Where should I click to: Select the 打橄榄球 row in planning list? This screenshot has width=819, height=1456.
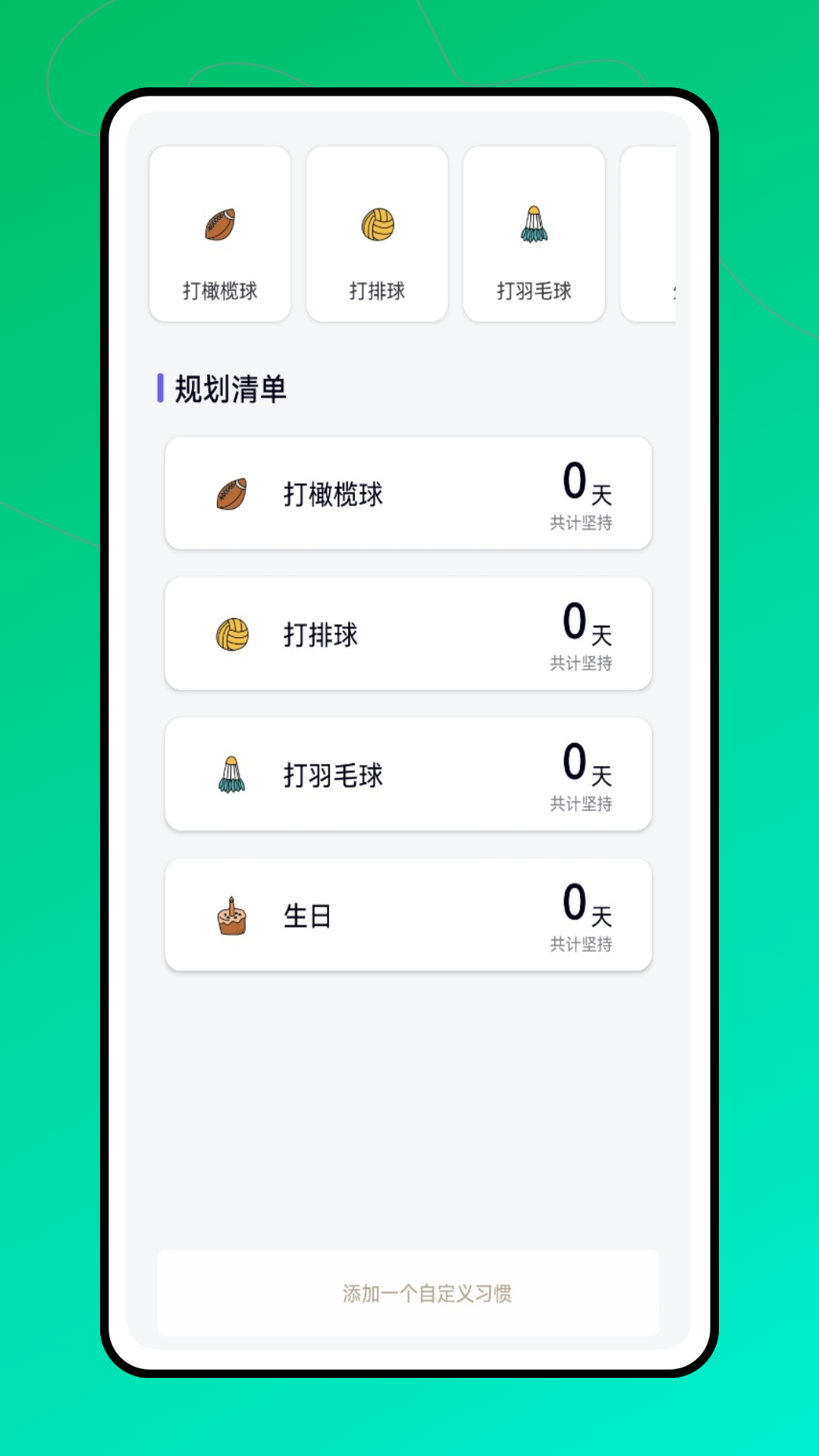[x=408, y=493]
